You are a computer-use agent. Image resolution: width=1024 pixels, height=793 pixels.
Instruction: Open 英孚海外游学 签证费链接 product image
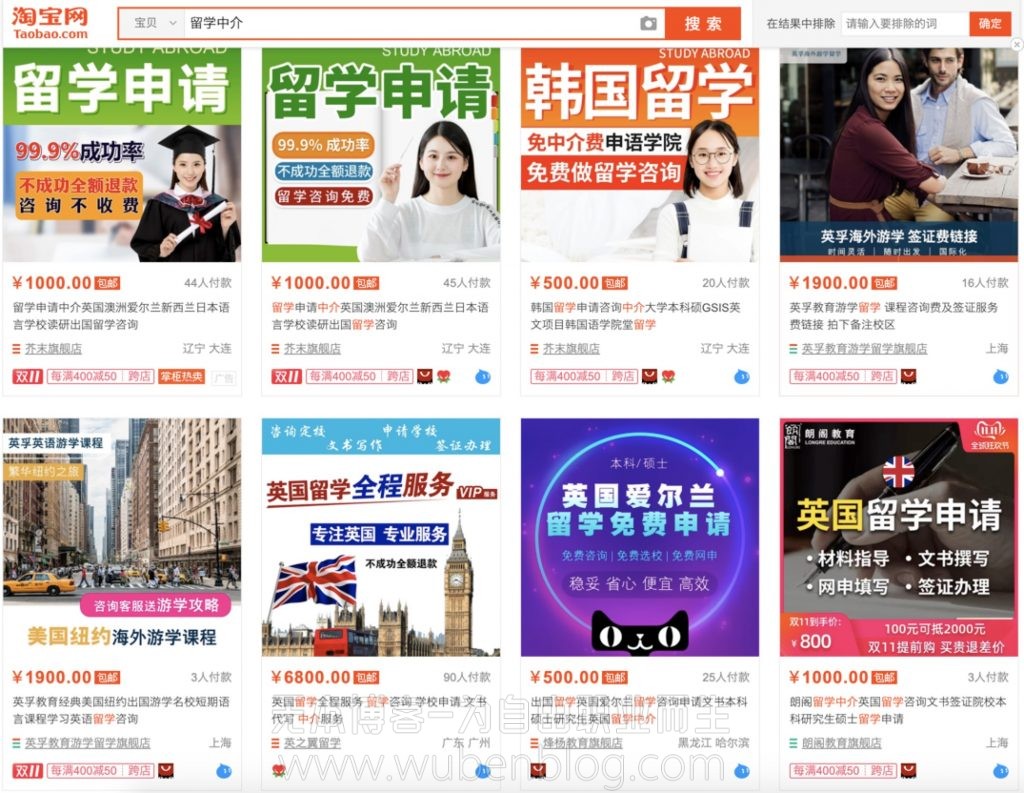[898, 155]
